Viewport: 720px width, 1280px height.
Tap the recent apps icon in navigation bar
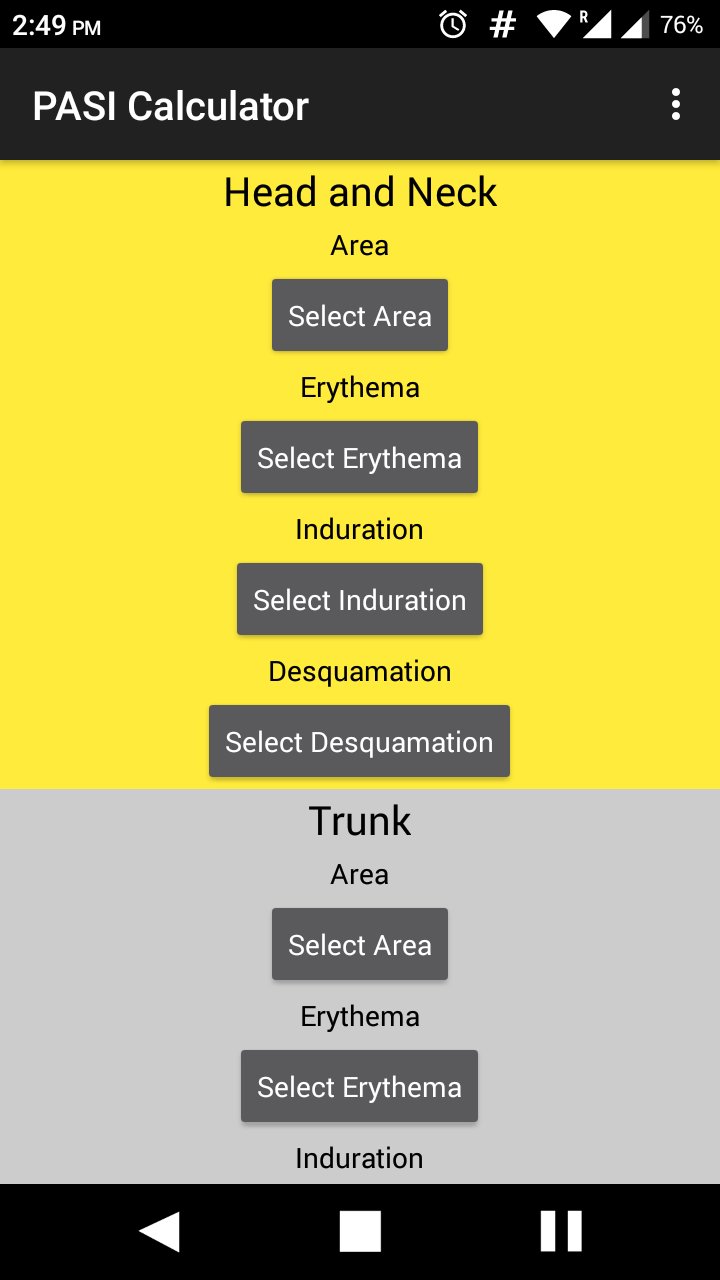point(560,1231)
